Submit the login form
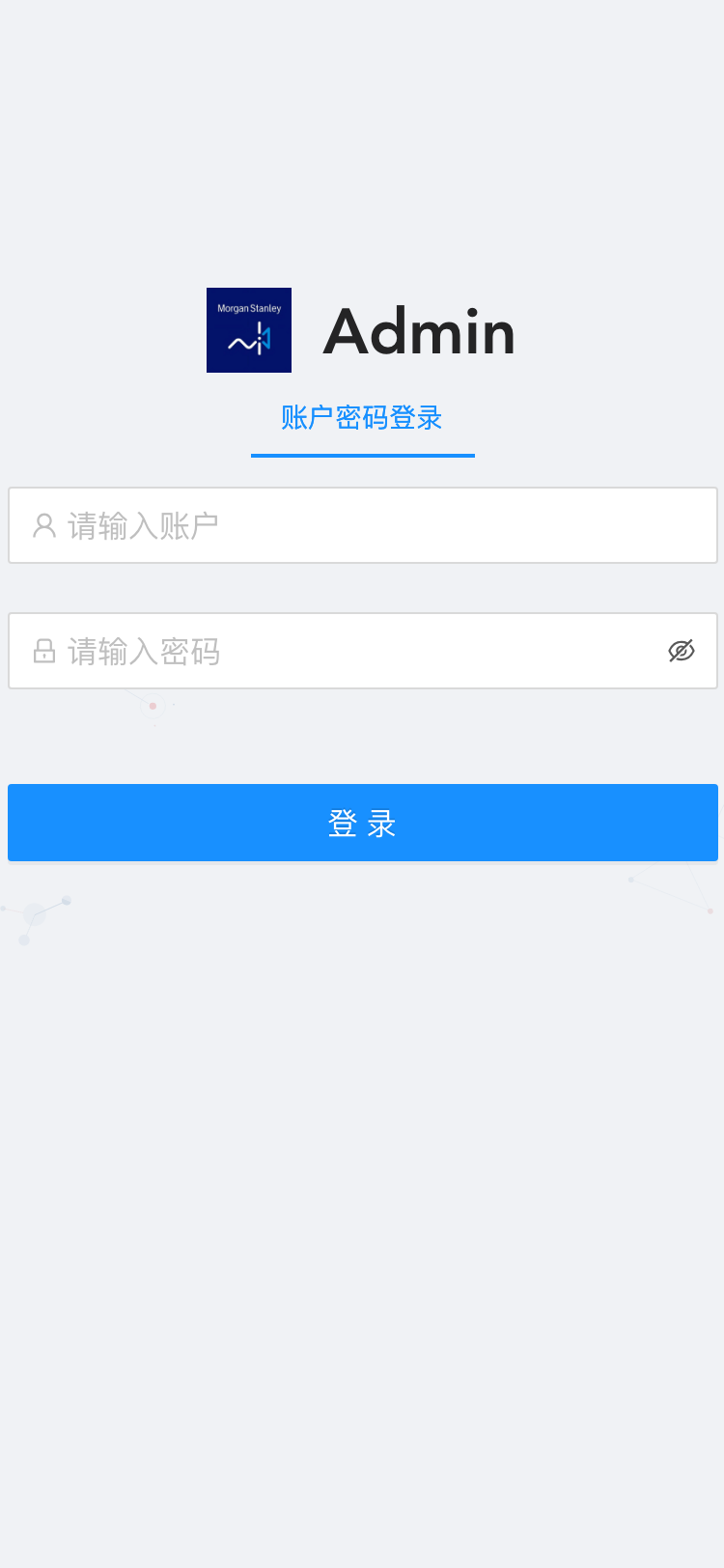This screenshot has height=1568, width=724. tap(362, 823)
